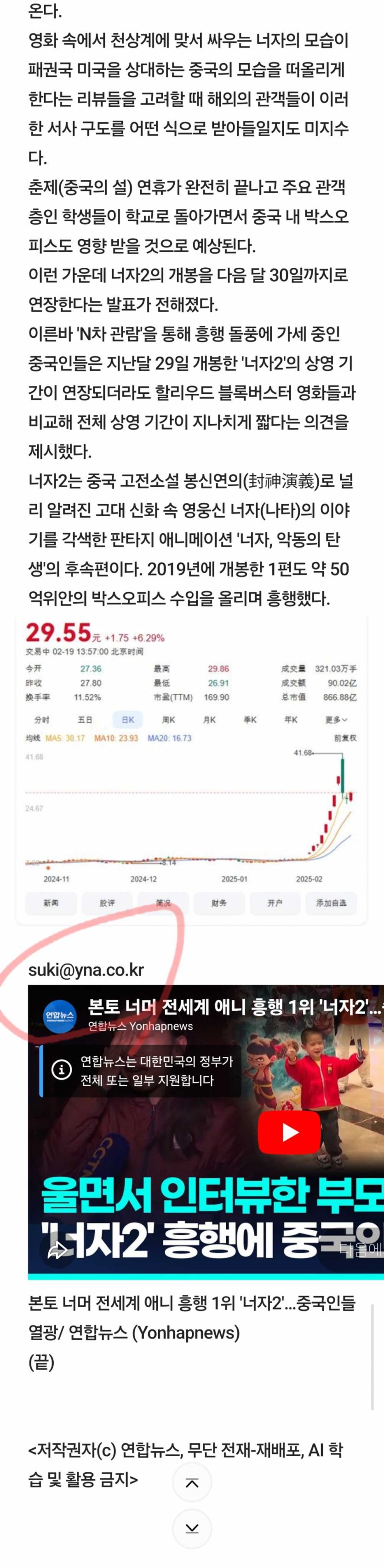
Task: Open the 연합뉴스 government funding info notice
Action: coord(61,1071)
